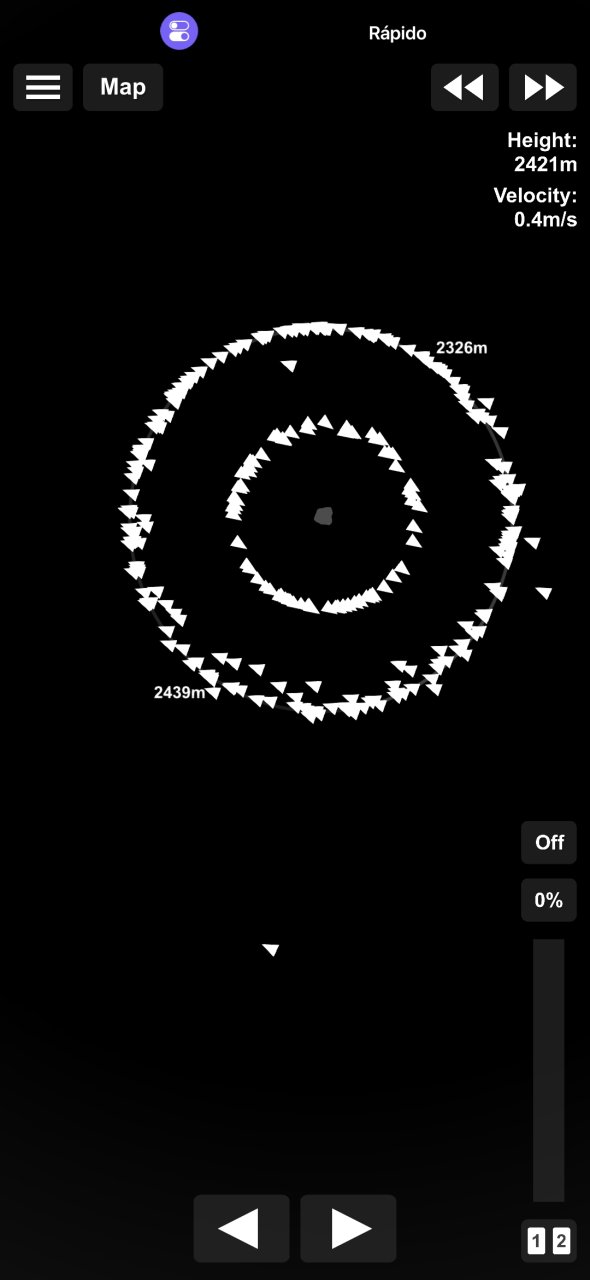Toggle the engine Off button
Image resolution: width=590 pixels, height=1280 pixels.
(549, 842)
